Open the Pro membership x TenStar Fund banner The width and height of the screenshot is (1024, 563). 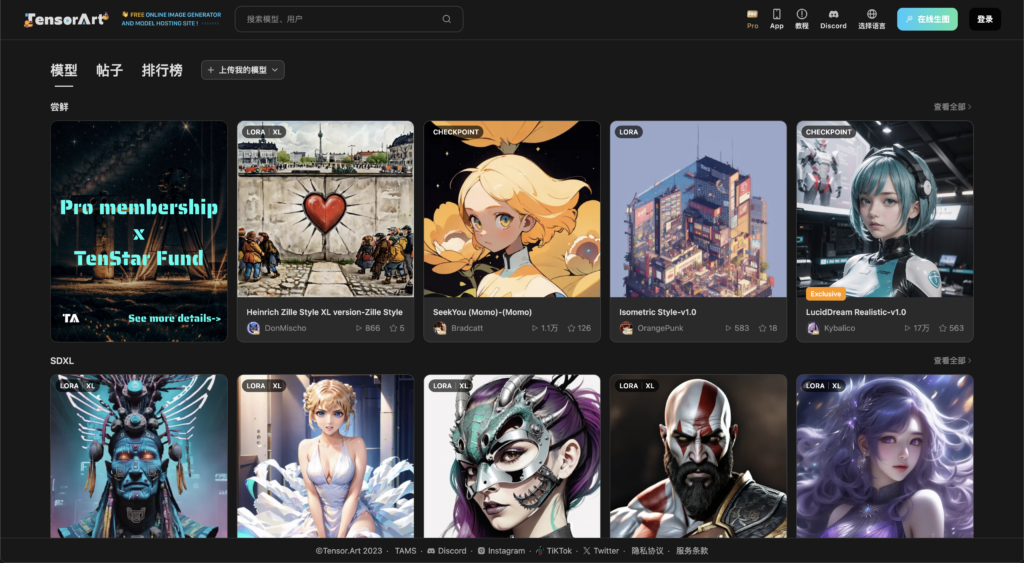139,231
